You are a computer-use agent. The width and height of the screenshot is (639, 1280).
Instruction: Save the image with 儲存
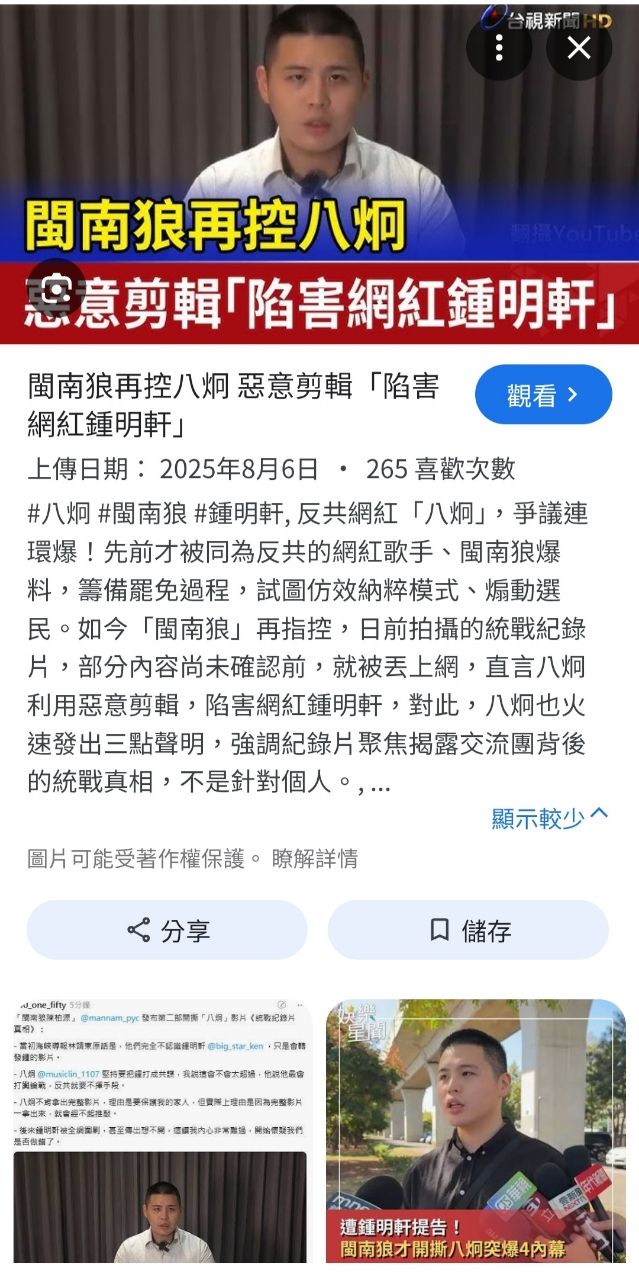click(x=468, y=930)
